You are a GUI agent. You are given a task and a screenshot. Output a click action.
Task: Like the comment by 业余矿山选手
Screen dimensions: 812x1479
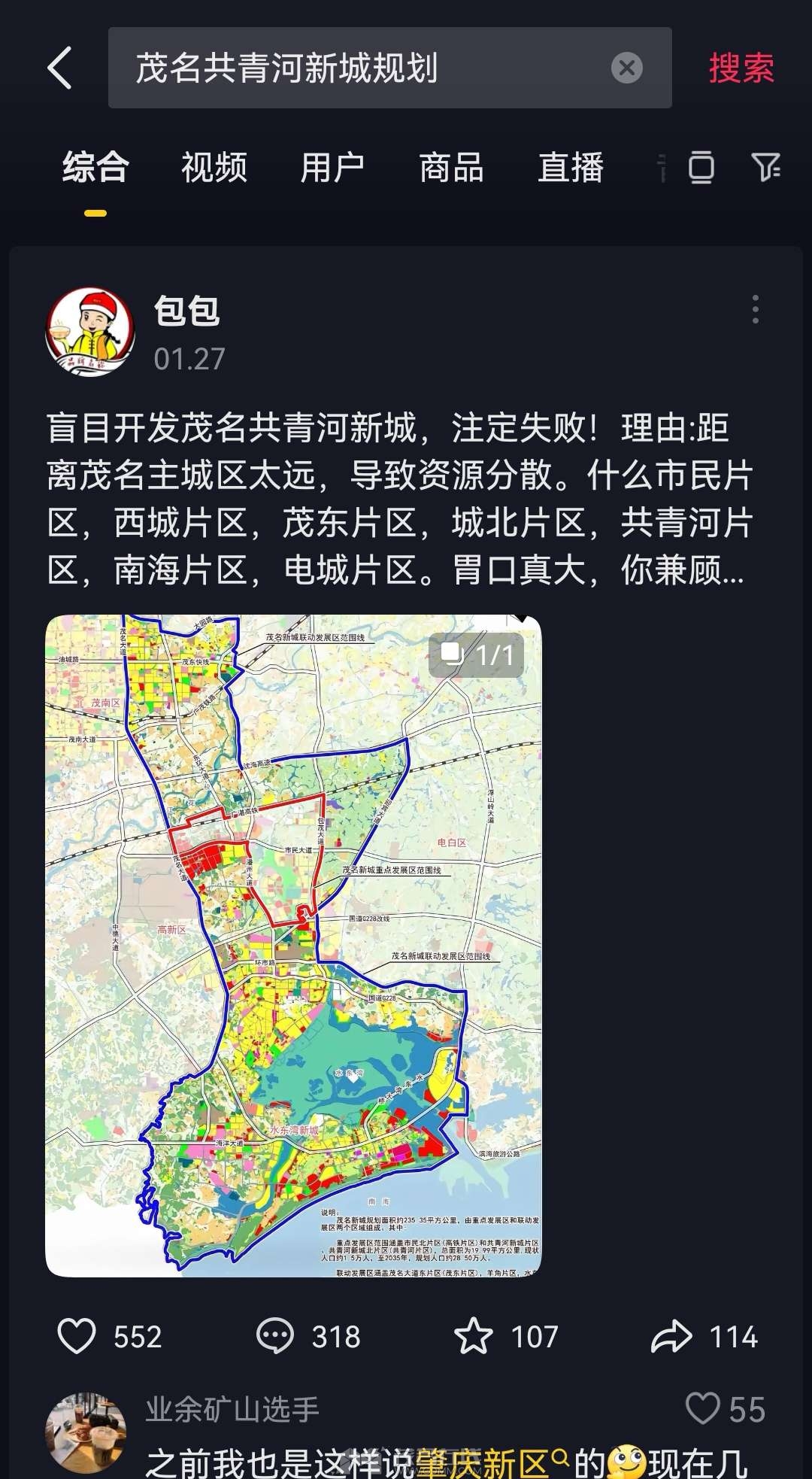tap(704, 1408)
